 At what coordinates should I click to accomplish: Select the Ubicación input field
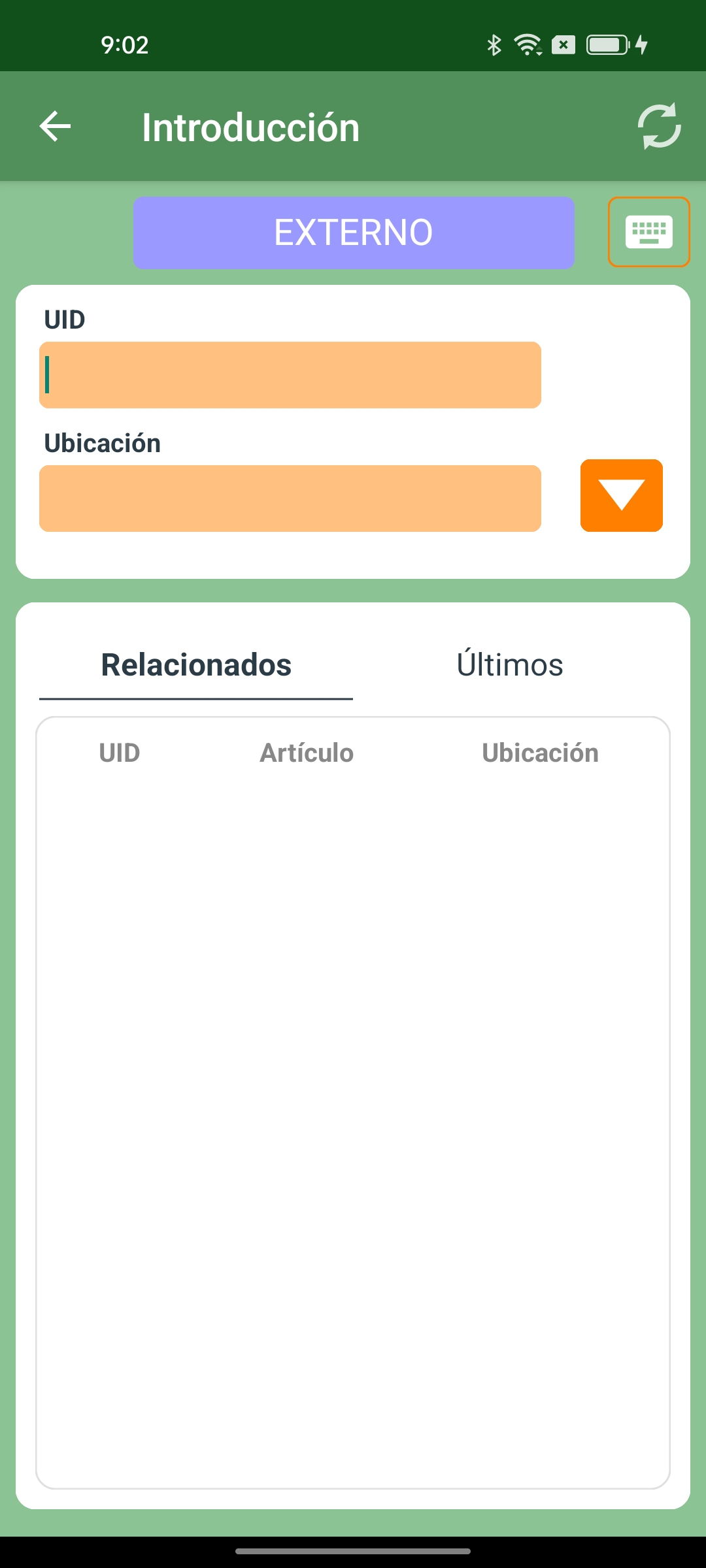(290, 498)
